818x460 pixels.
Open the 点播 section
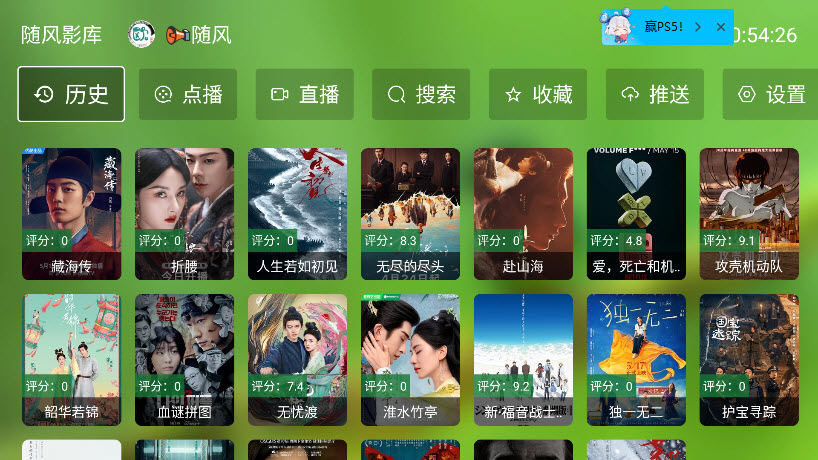pyautogui.click(x=188, y=94)
